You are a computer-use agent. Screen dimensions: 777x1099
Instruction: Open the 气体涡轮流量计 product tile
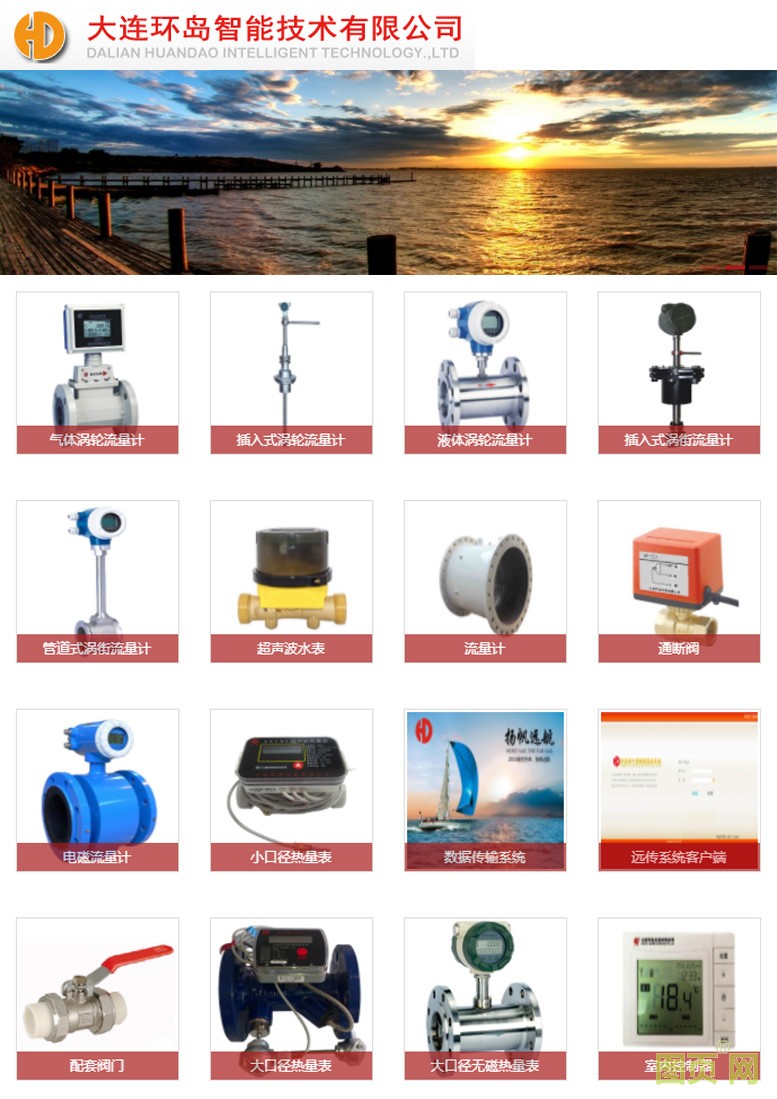click(97, 372)
